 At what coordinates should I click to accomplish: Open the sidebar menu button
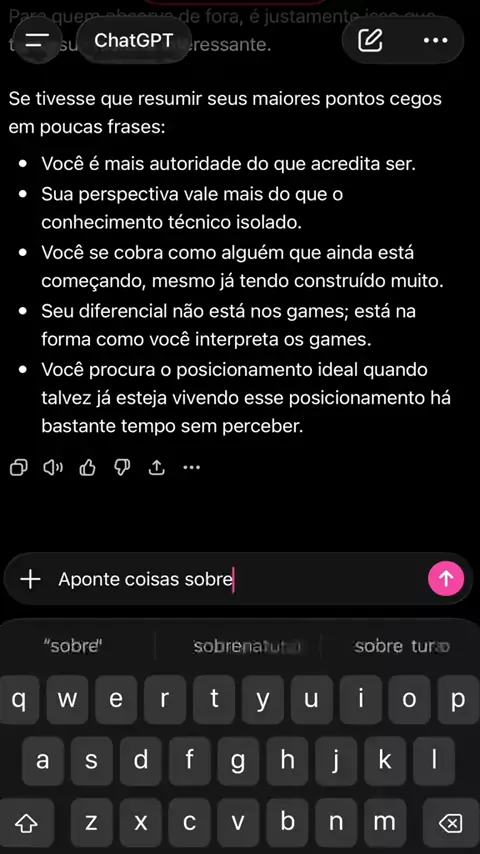[x=37, y=40]
